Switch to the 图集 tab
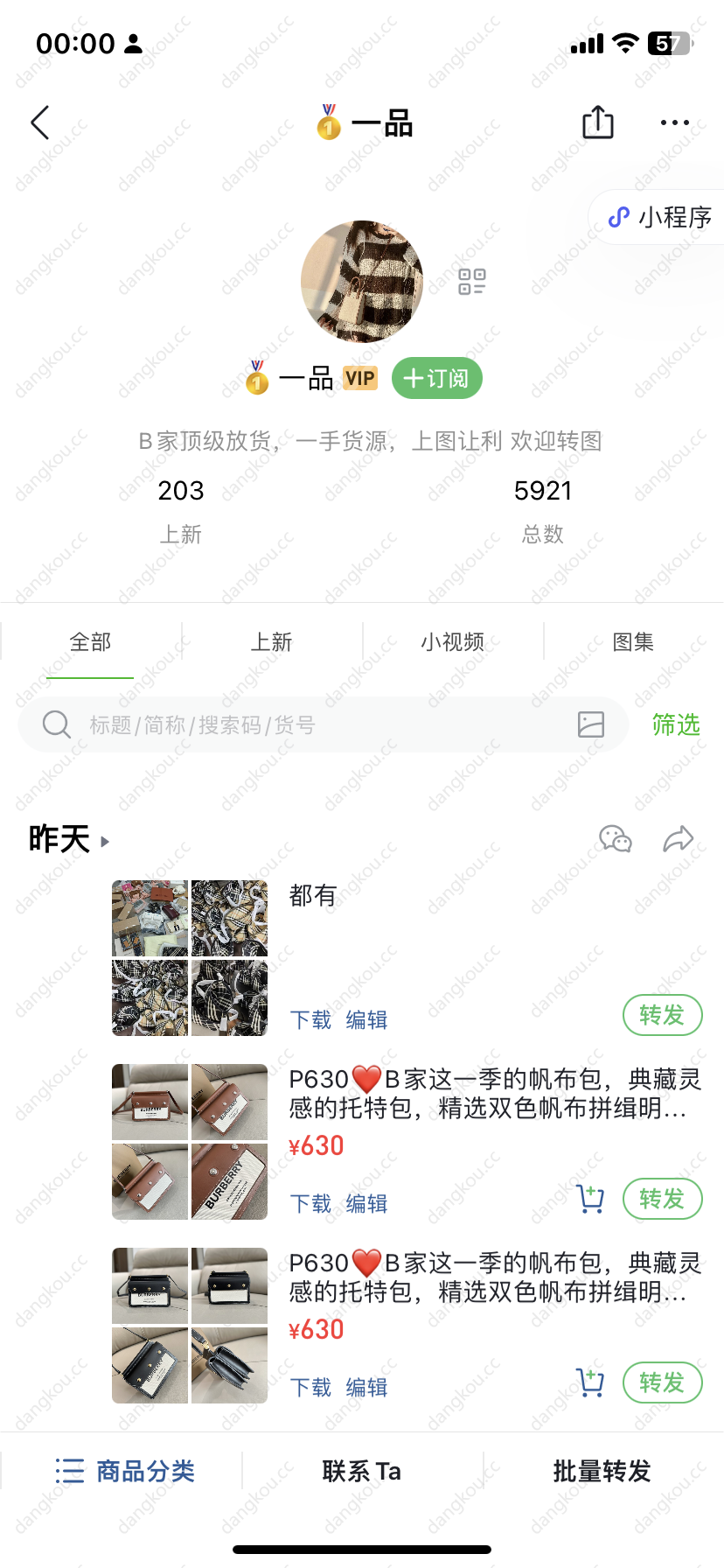Screen dimensions: 724x1568 [633, 642]
